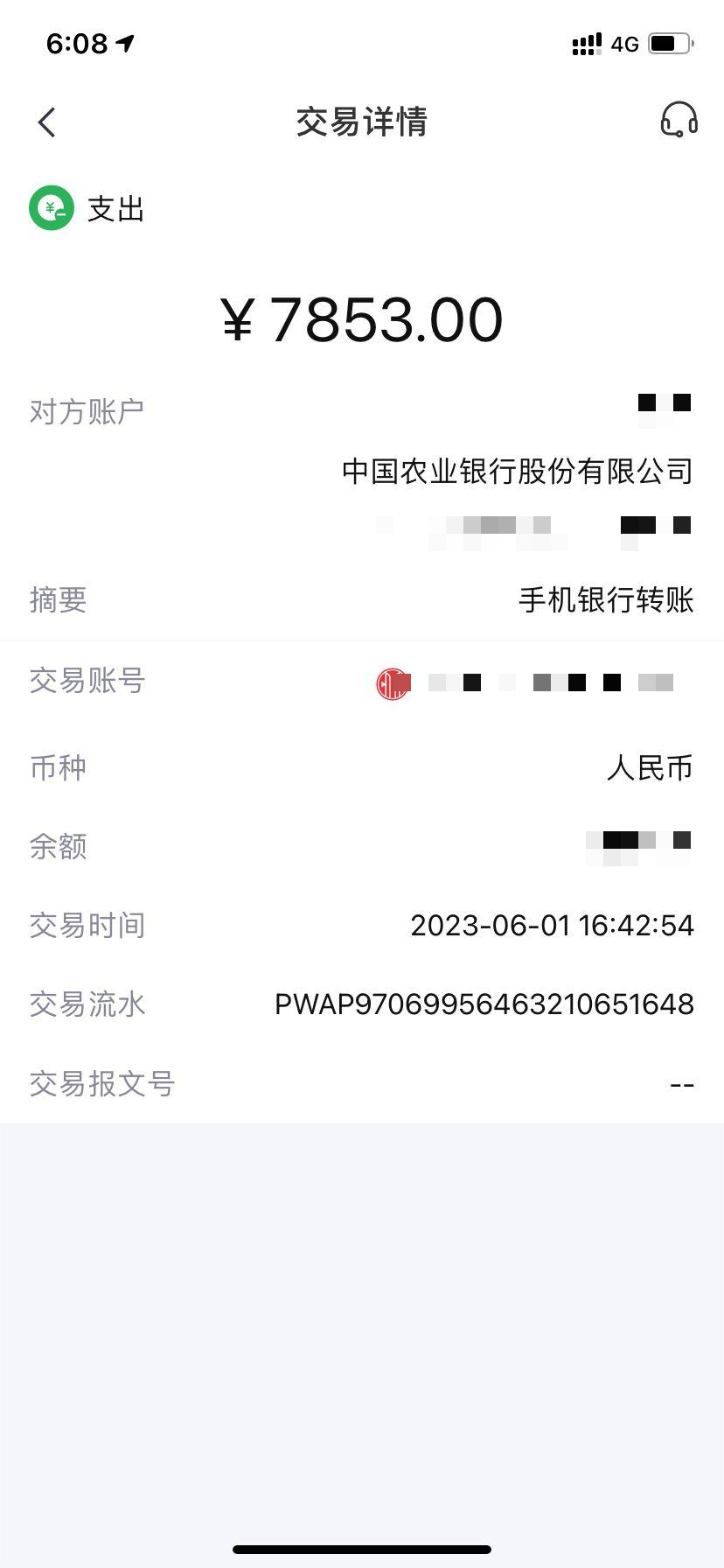Tap the 摘要 row labeled 手机银行转账

[362, 600]
